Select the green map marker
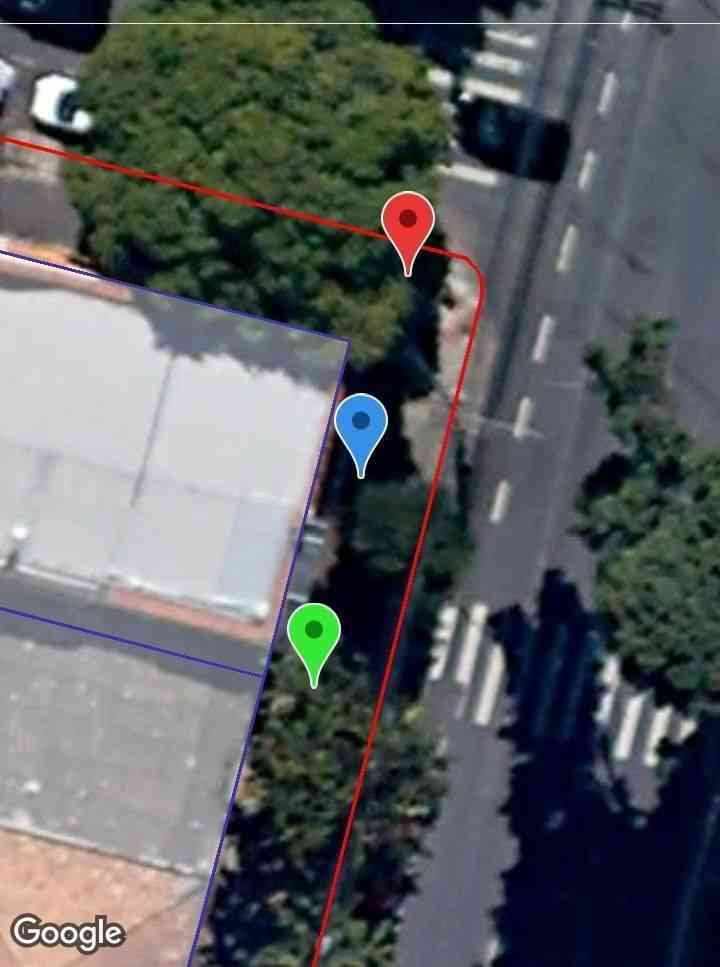 point(314,635)
